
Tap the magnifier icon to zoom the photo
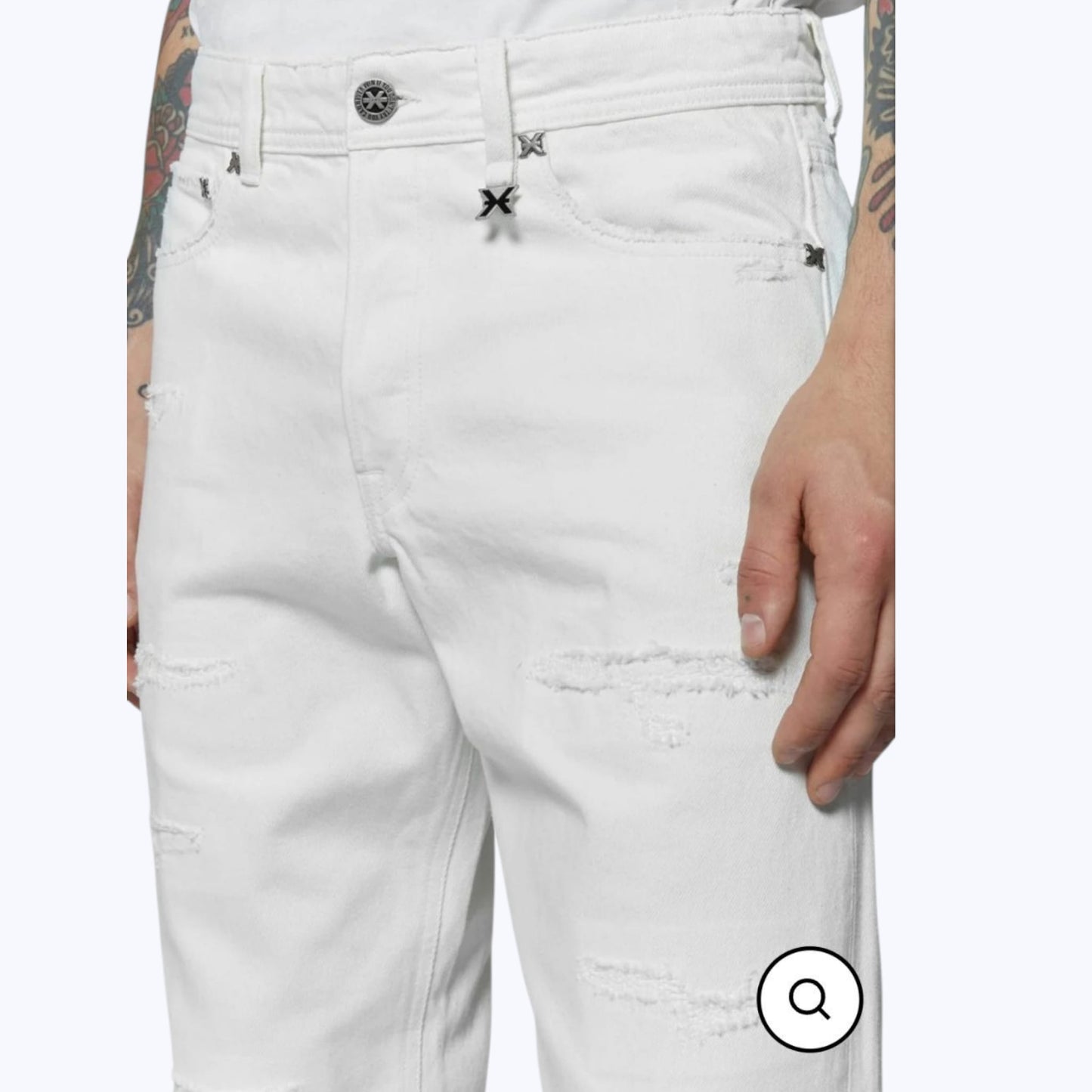tap(809, 1000)
